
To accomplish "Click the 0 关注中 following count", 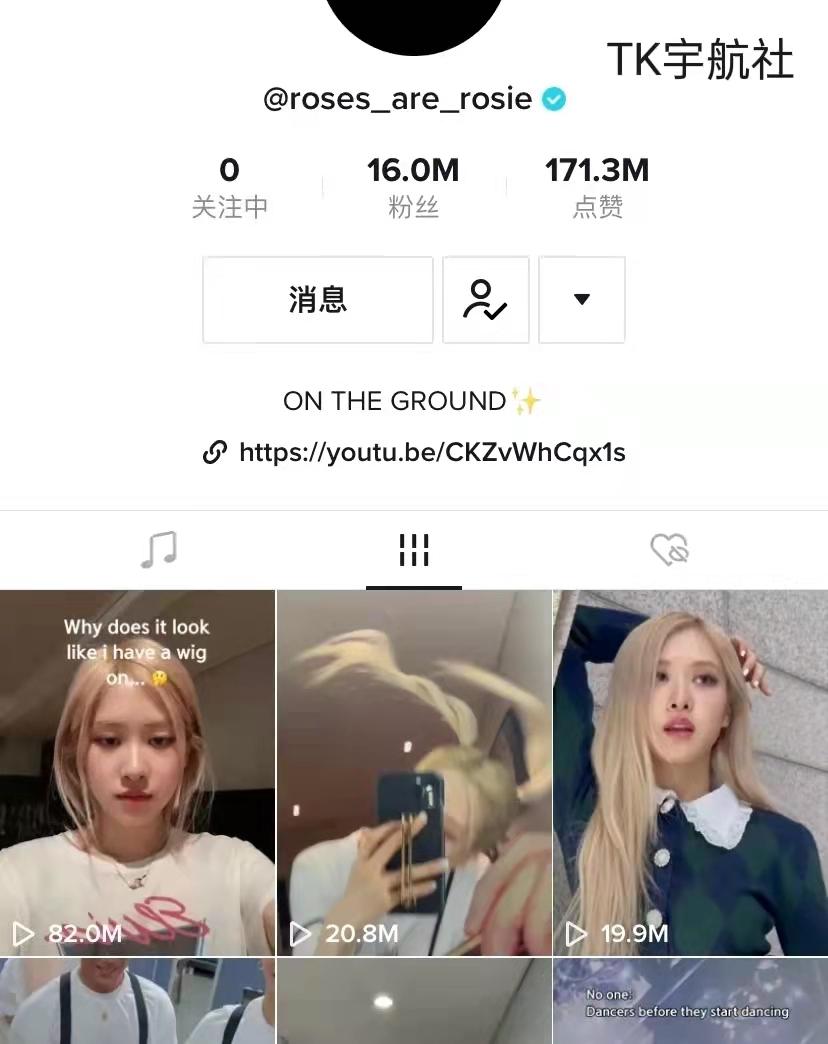I will click(x=230, y=185).
